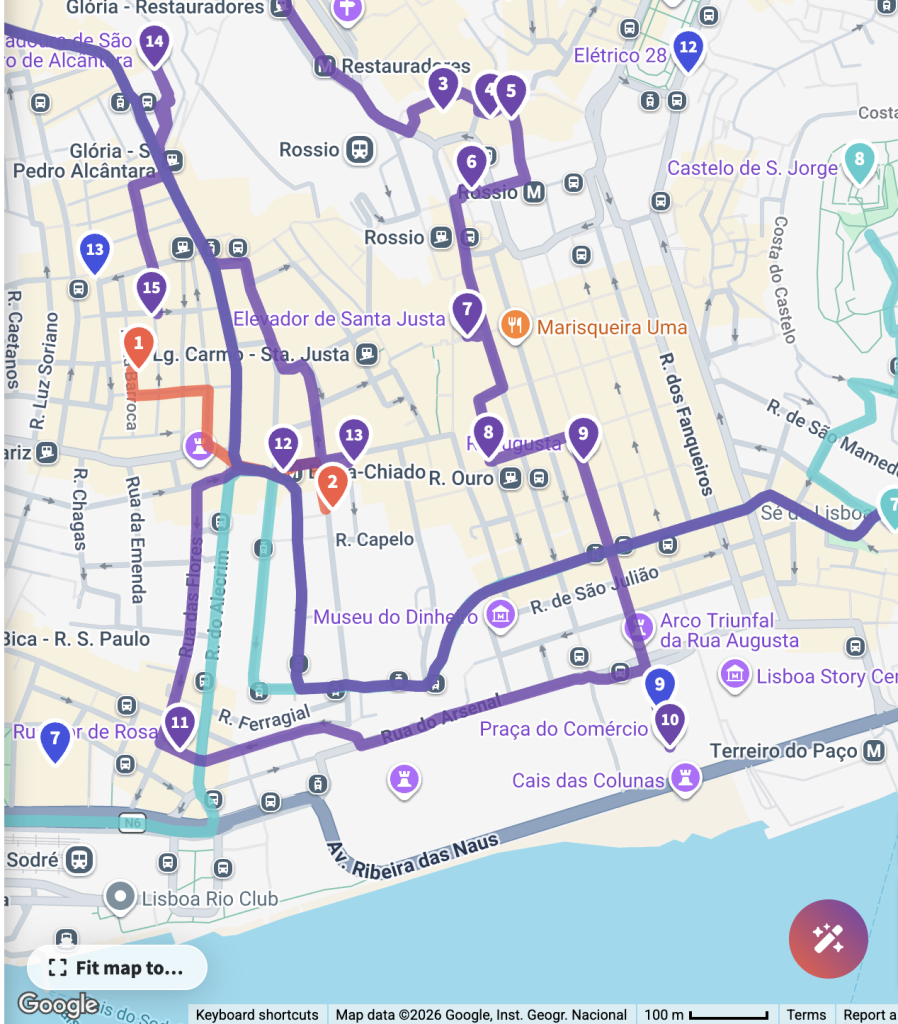Viewport: 898px width, 1024px height.
Task: Open the map Terms link
Action: (806, 1015)
